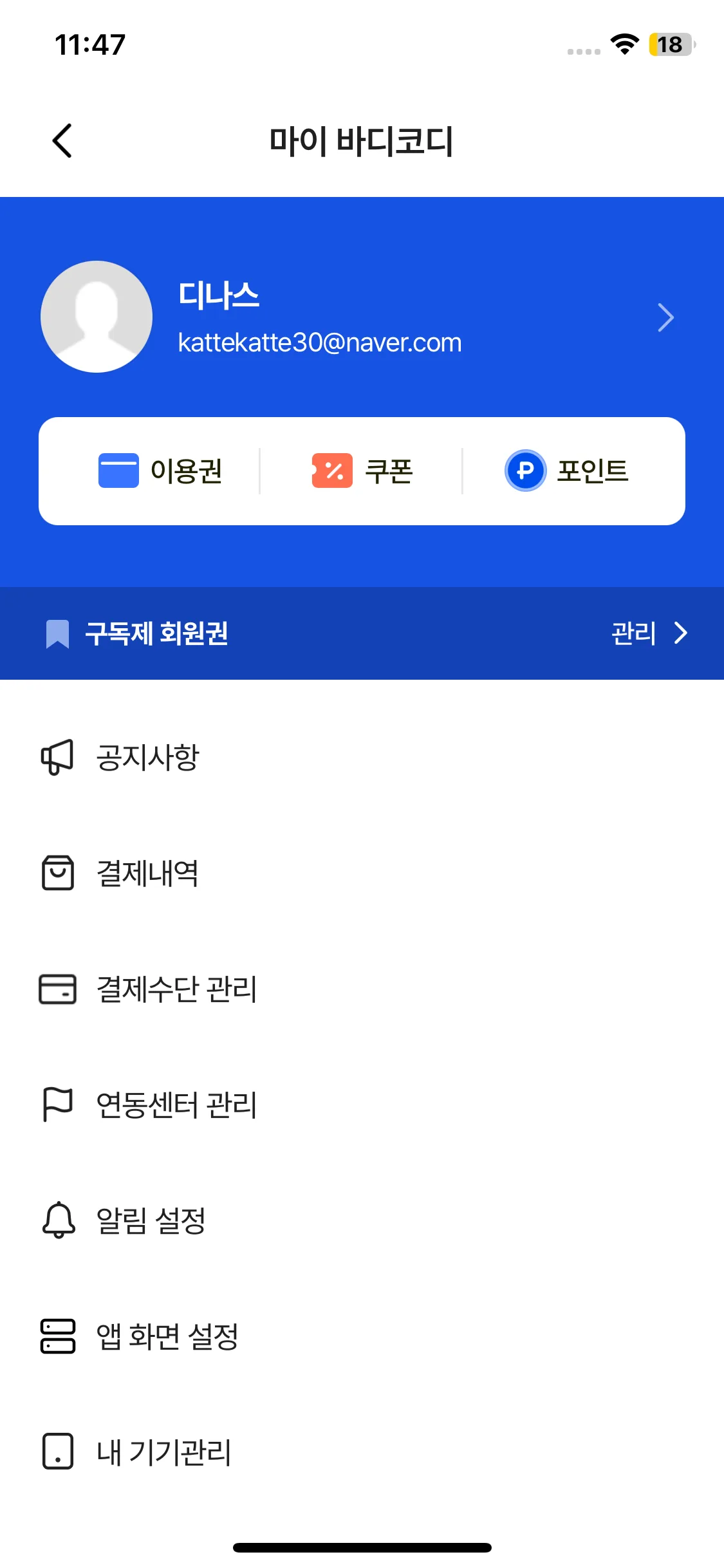Open 공지사항 notices
The width and height of the screenshot is (724, 1568).
(x=147, y=758)
